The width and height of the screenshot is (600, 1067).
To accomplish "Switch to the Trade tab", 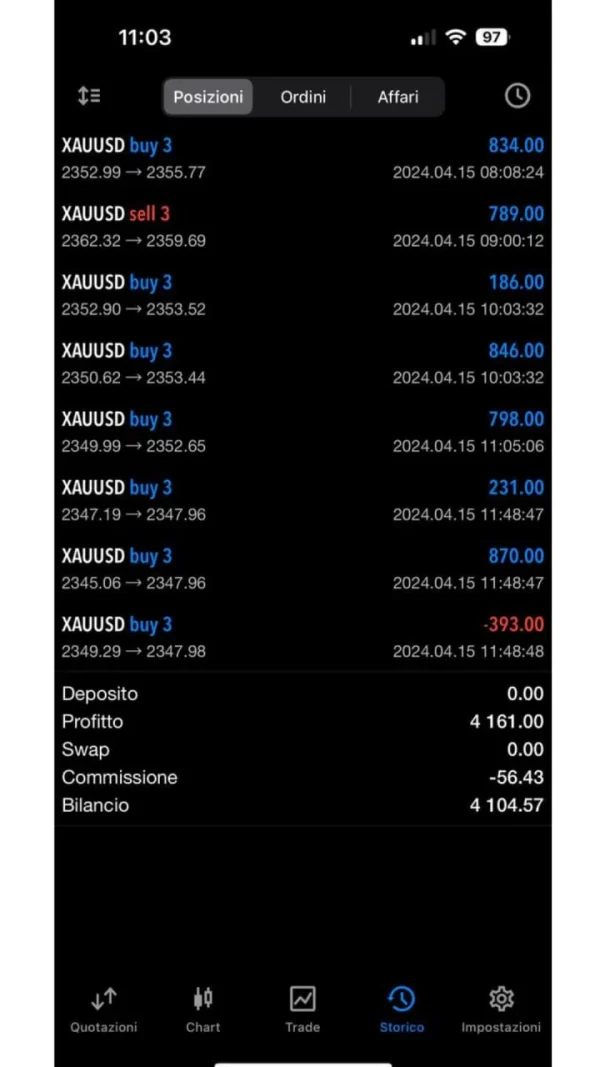I will [302, 1008].
